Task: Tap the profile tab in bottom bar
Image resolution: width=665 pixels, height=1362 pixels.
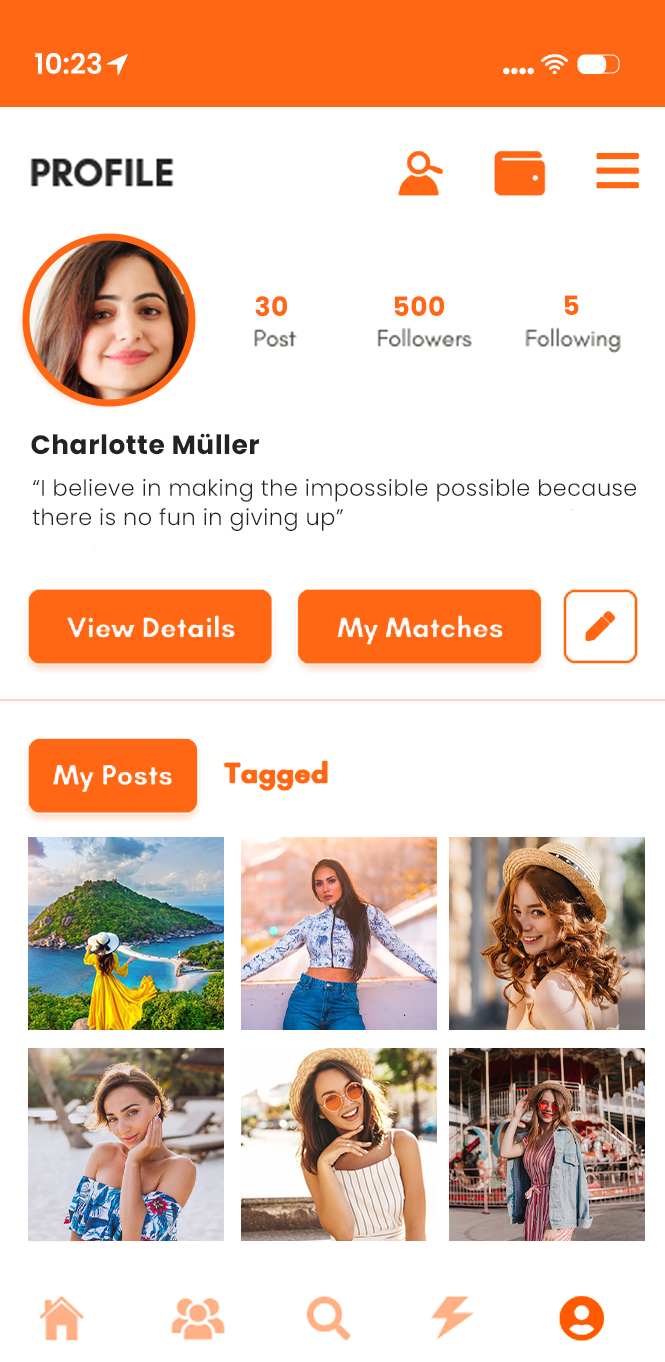Action: 582,1318
